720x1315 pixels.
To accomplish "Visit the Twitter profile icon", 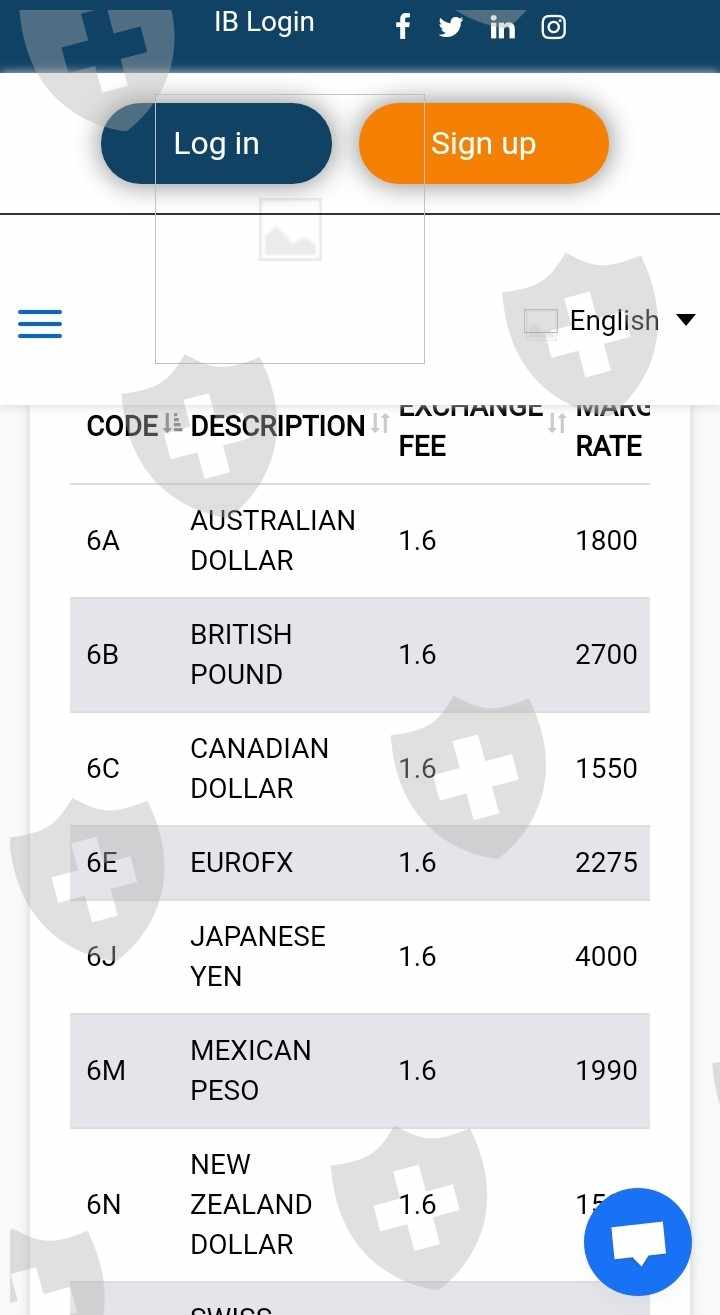I will click(x=451, y=27).
